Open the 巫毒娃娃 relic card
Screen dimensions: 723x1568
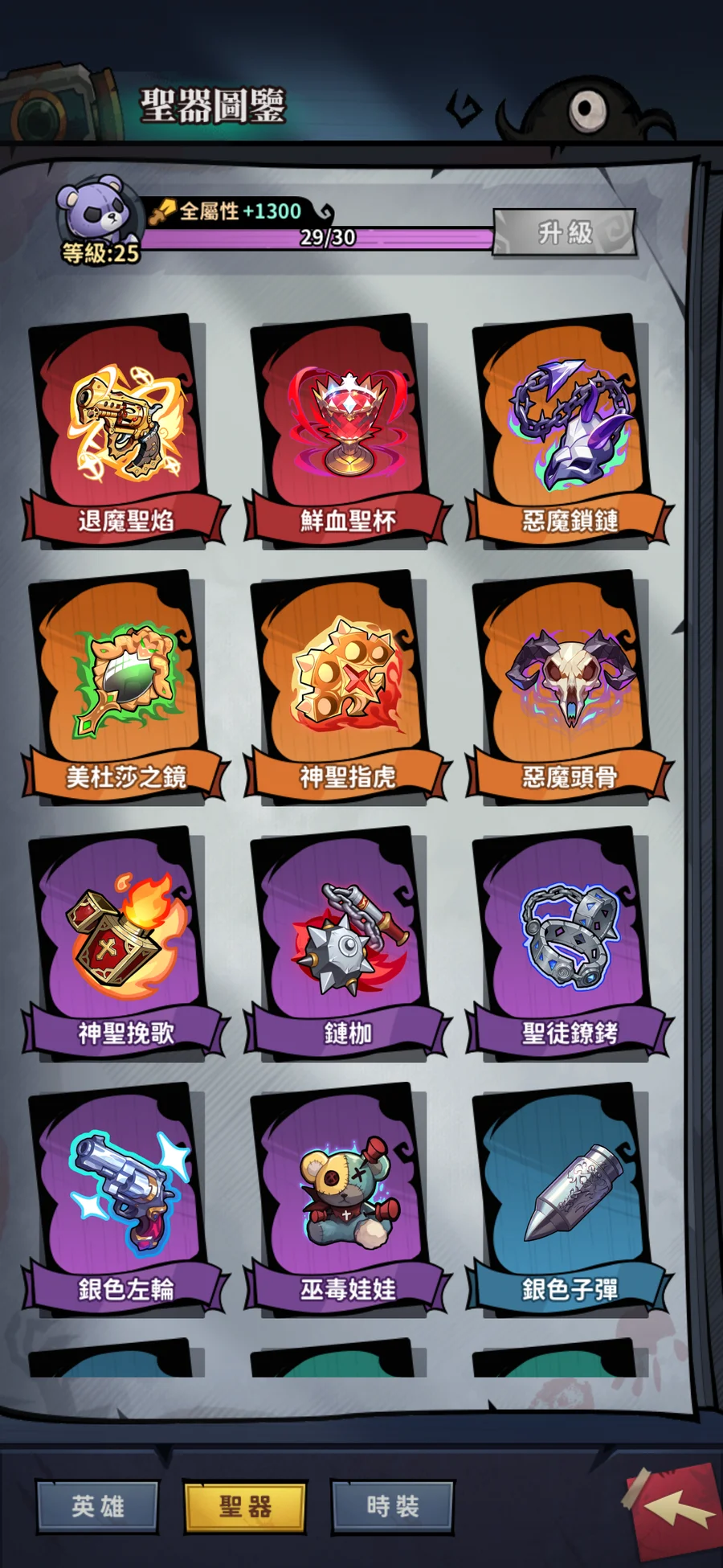[x=345, y=1197]
